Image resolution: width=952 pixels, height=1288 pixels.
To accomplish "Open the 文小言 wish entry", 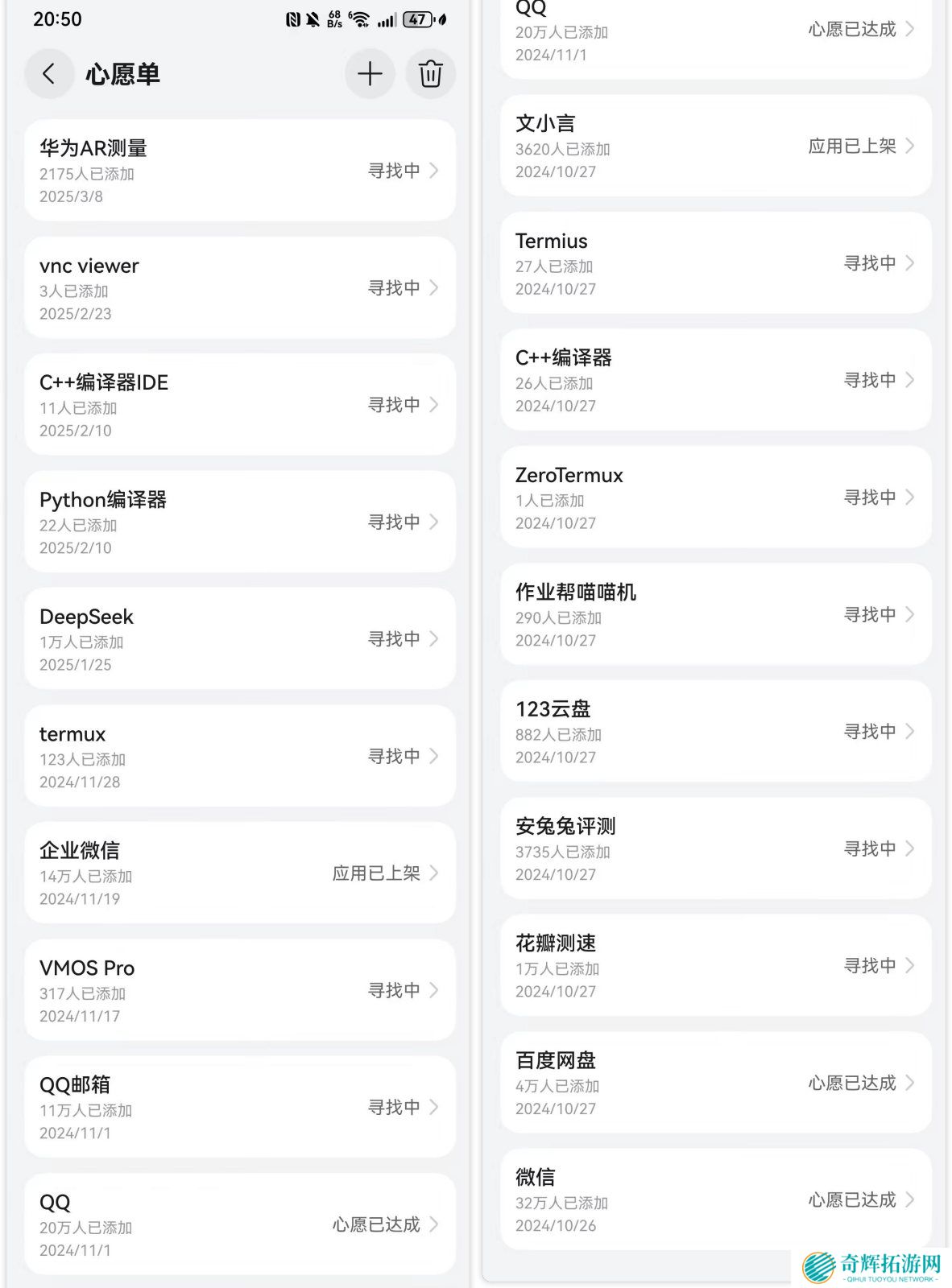I will click(x=715, y=146).
